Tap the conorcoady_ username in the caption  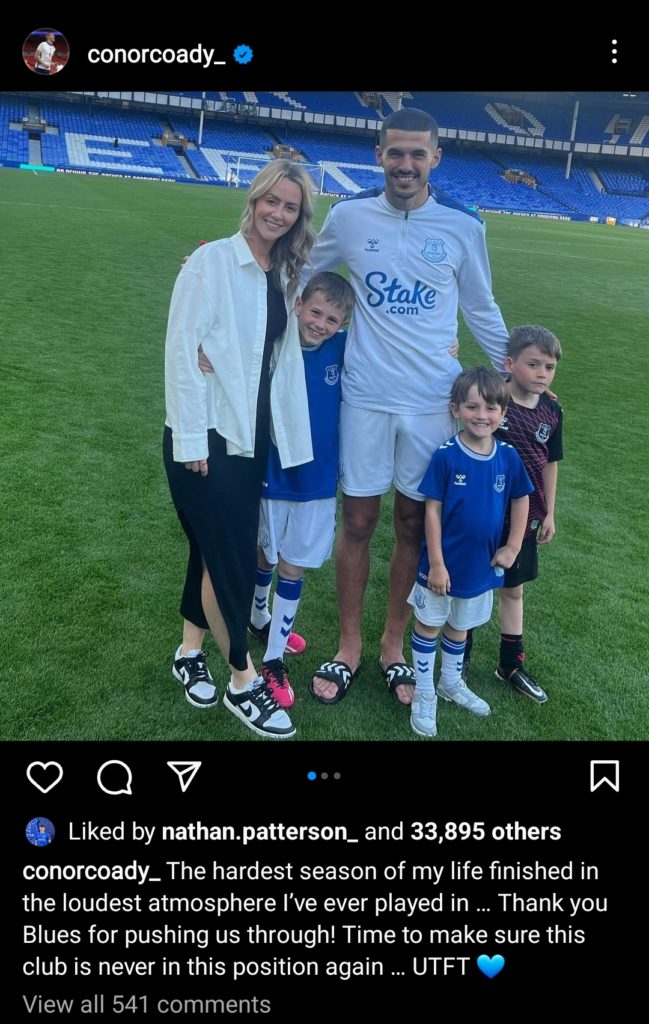tap(91, 871)
